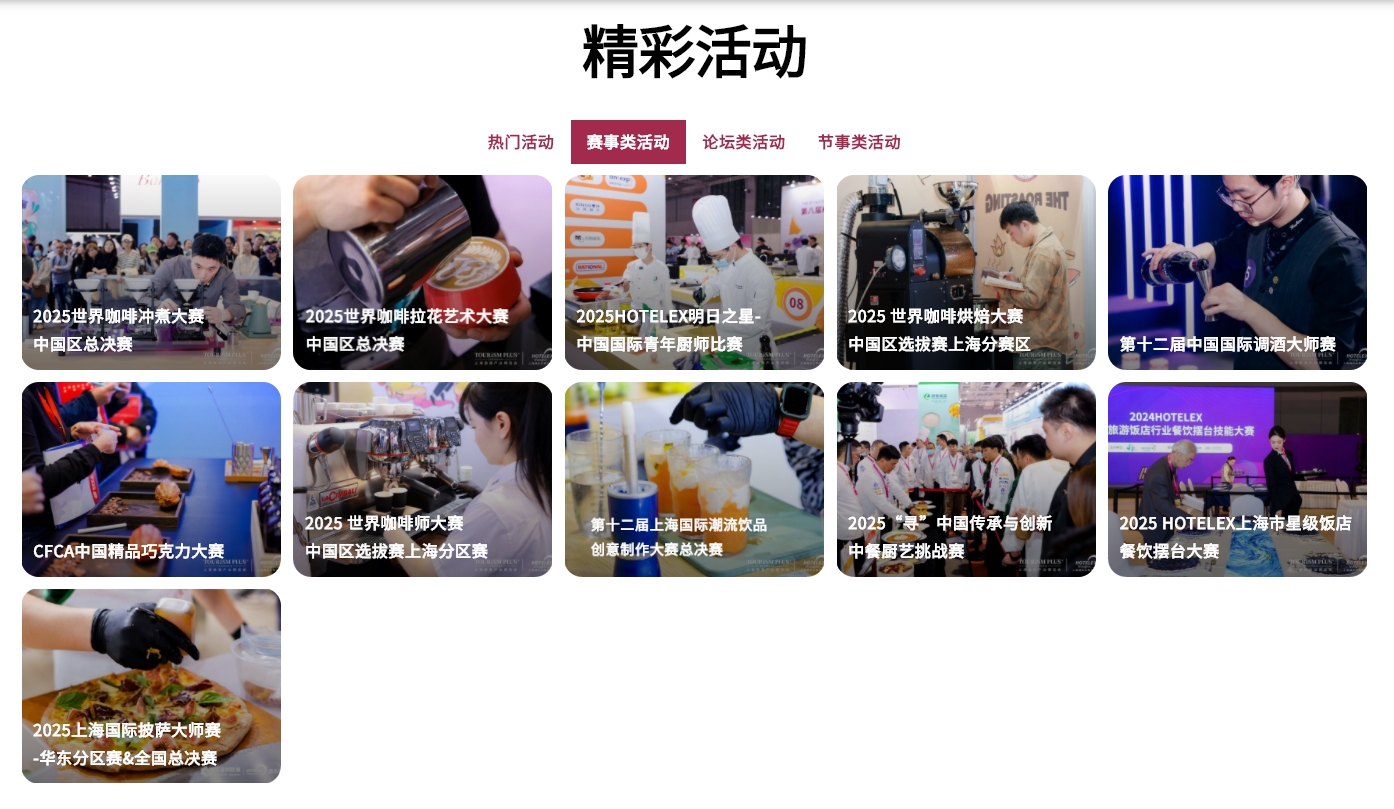Open 2025世界咖啡烘焙大赛 card
The width and height of the screenshot is (1394, 809).
[x=966, y=272]
